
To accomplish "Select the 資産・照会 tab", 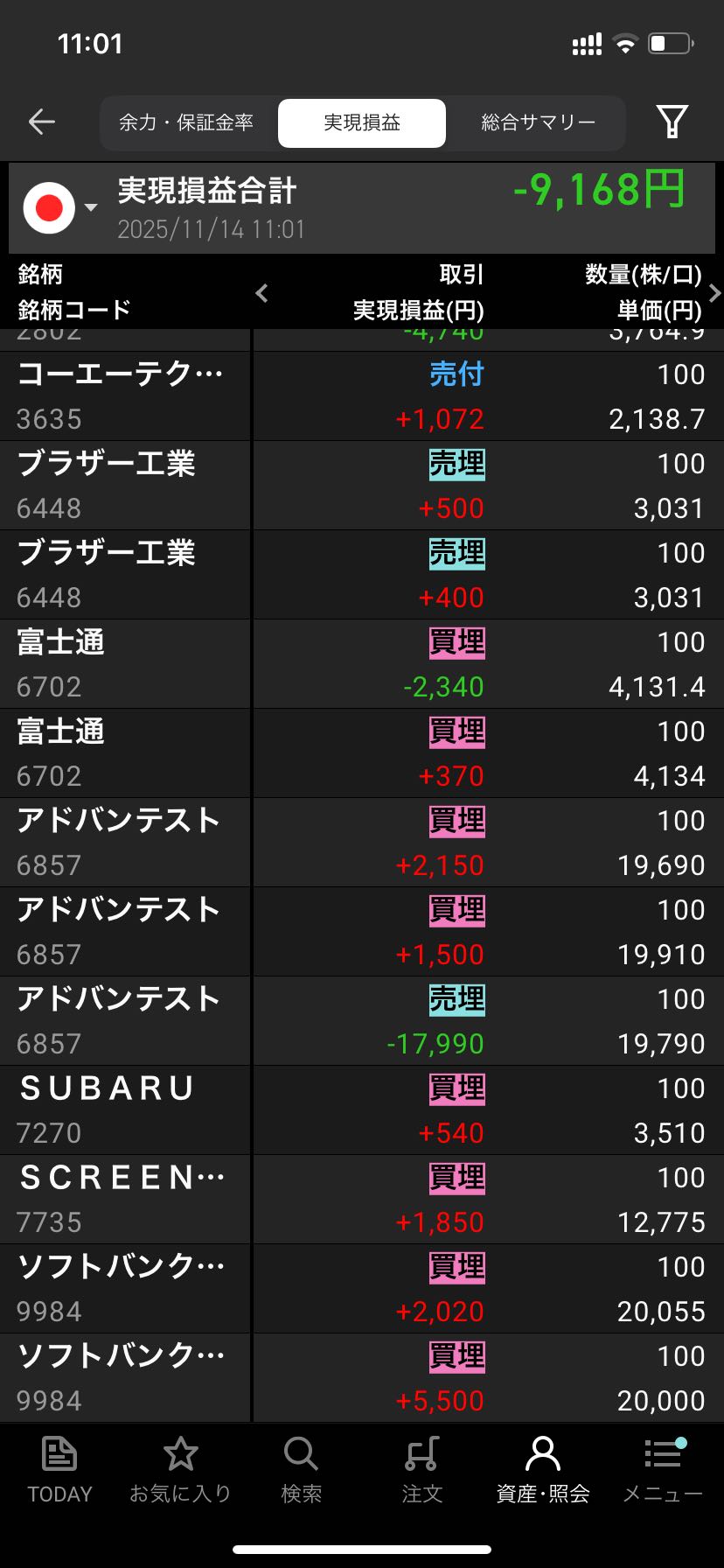I will [543, 1470].
